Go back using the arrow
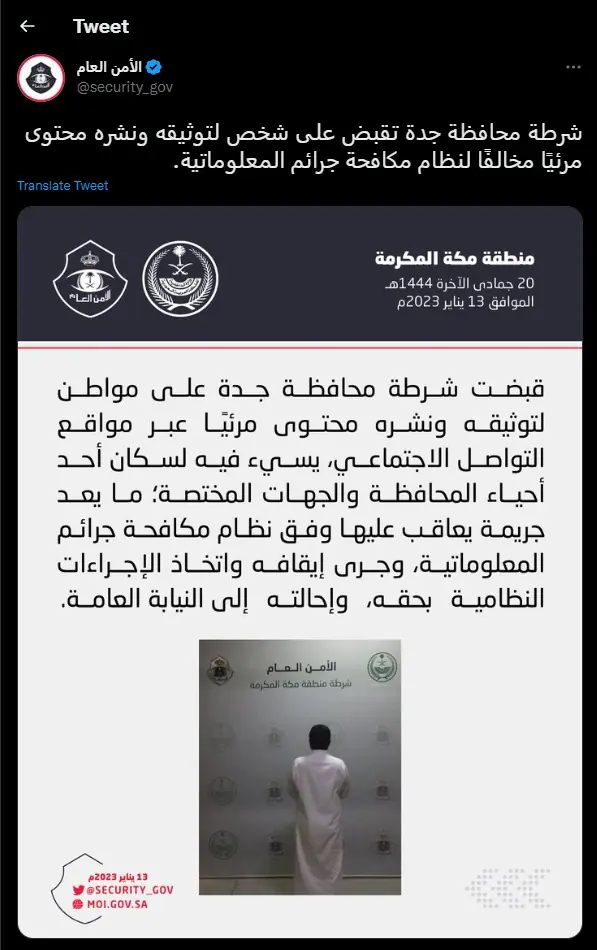This screenshot has height=950, width=597. point(27,26)
